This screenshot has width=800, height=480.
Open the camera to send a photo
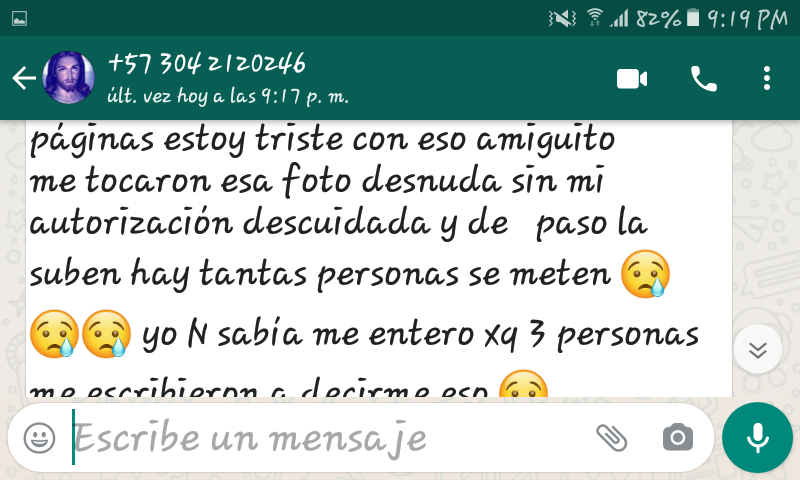(677, 437)
